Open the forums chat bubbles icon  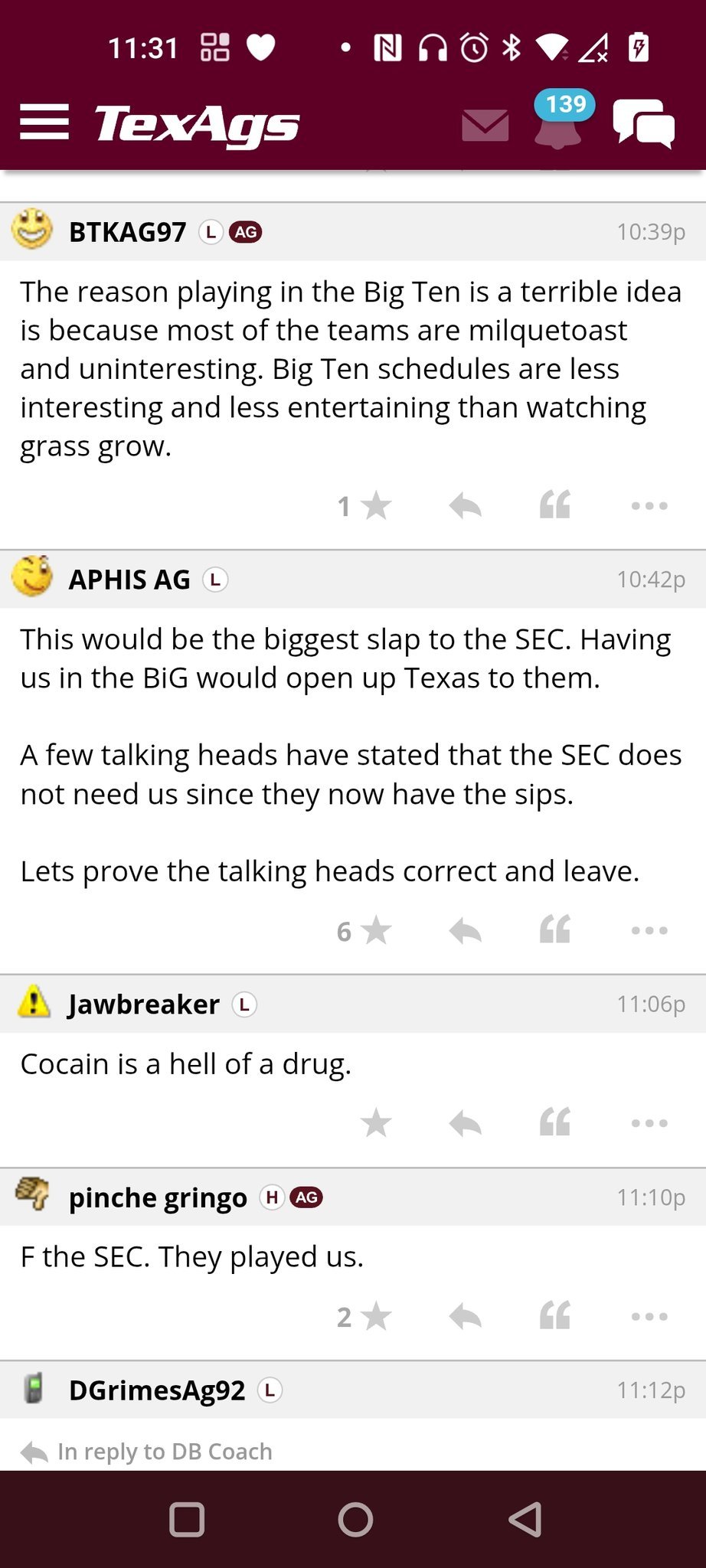pos(643,123)
